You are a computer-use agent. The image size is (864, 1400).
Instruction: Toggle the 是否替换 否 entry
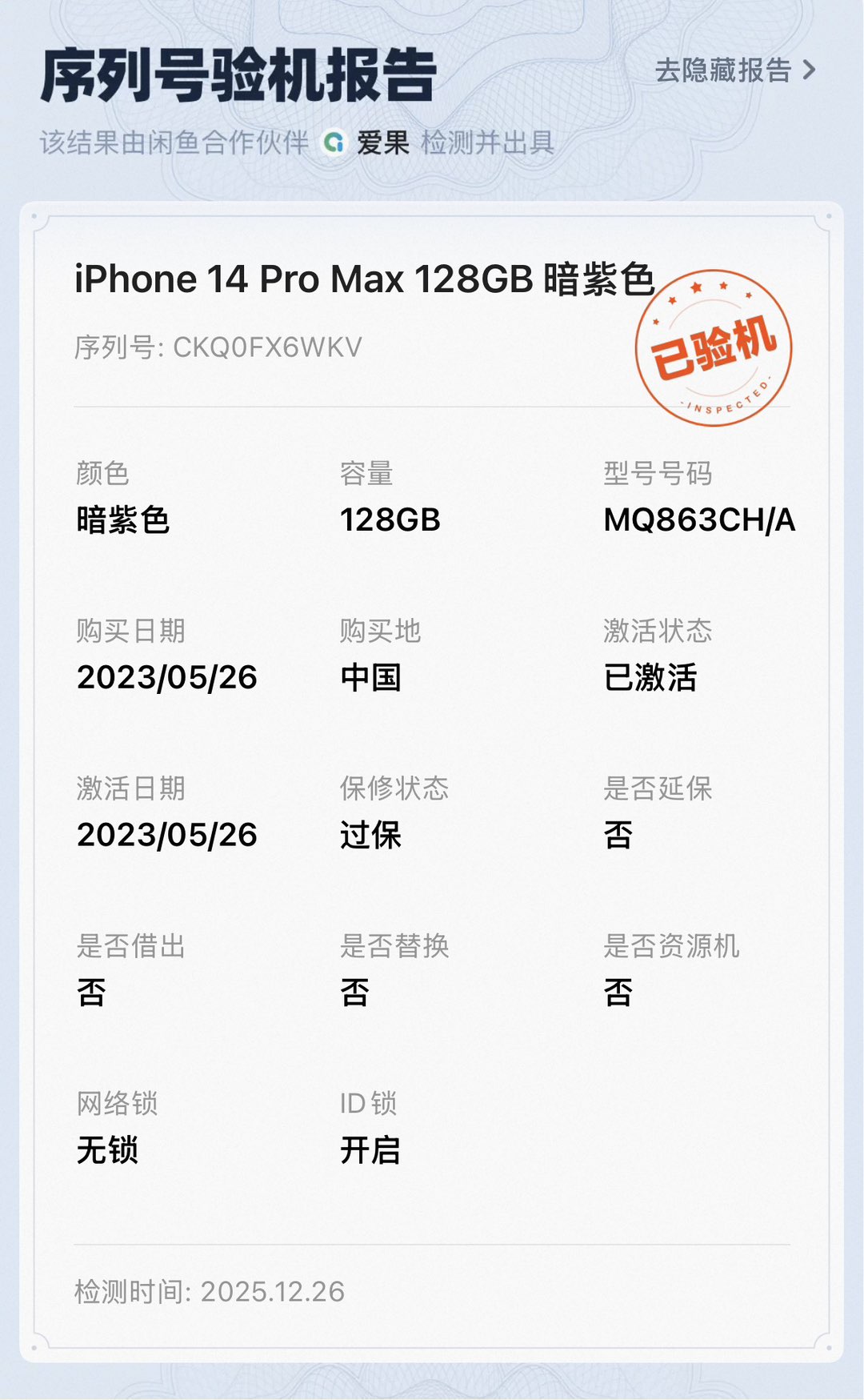point(353,993)
